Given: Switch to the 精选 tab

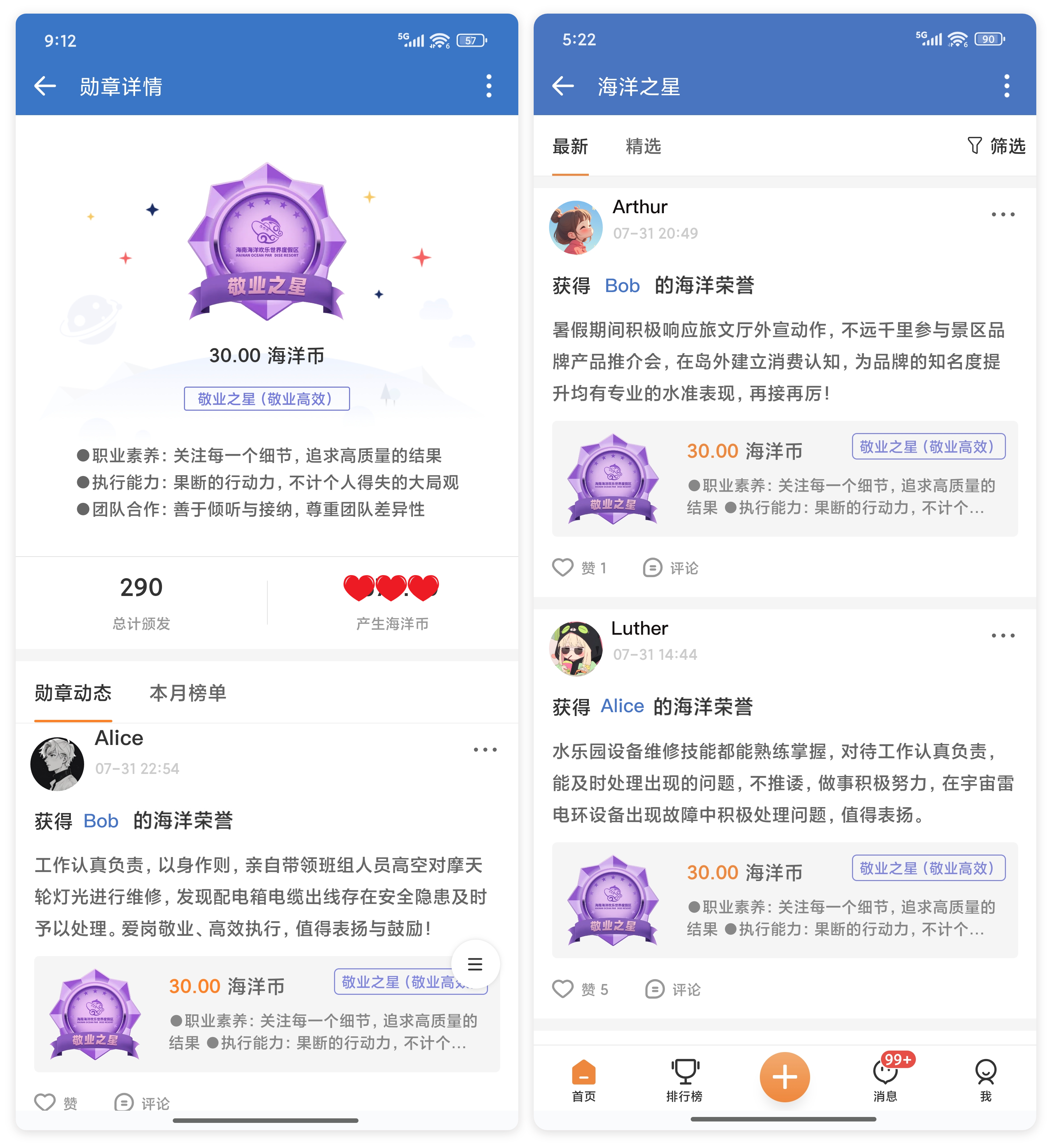Looking at the screenshot, I should pos(643,147).
